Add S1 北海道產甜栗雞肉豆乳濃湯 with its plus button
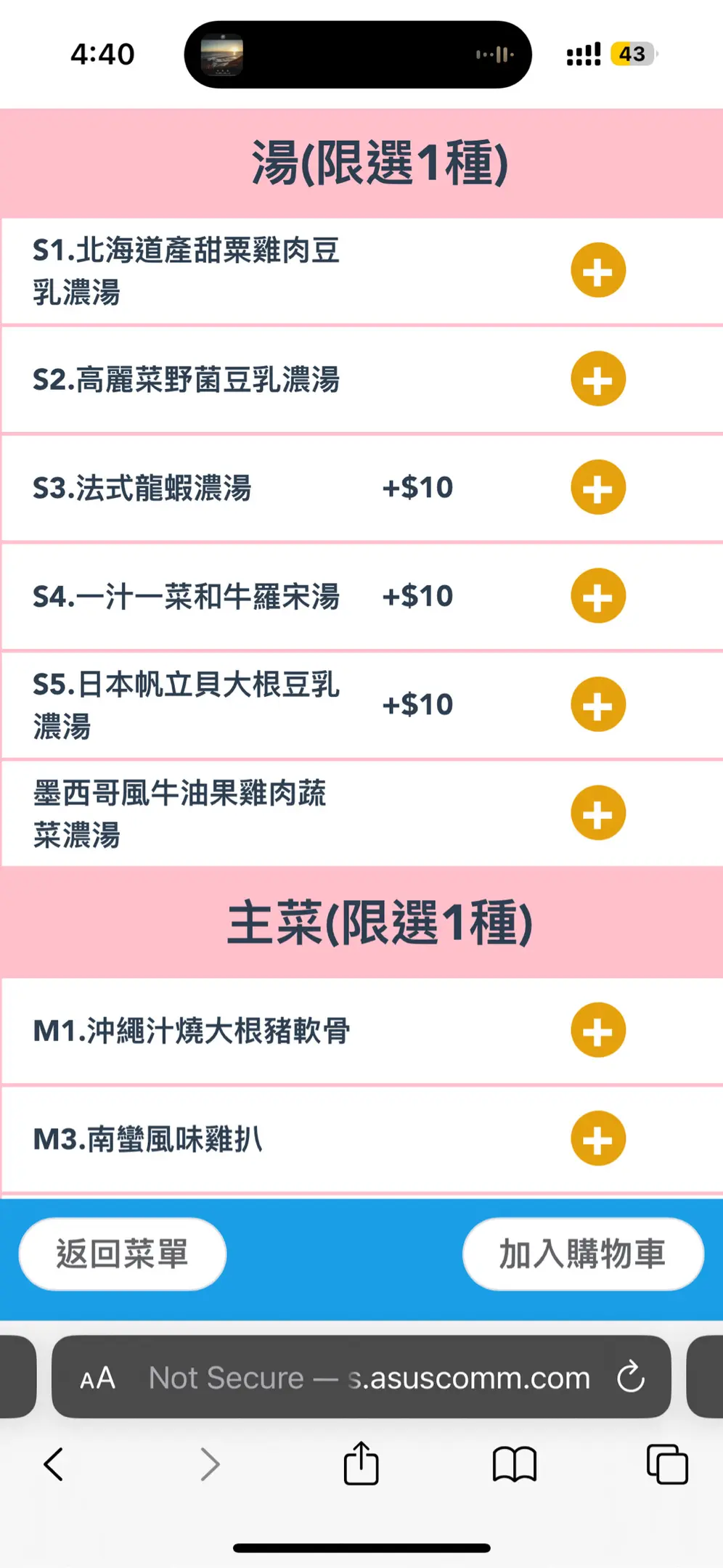 click(598, 271)
